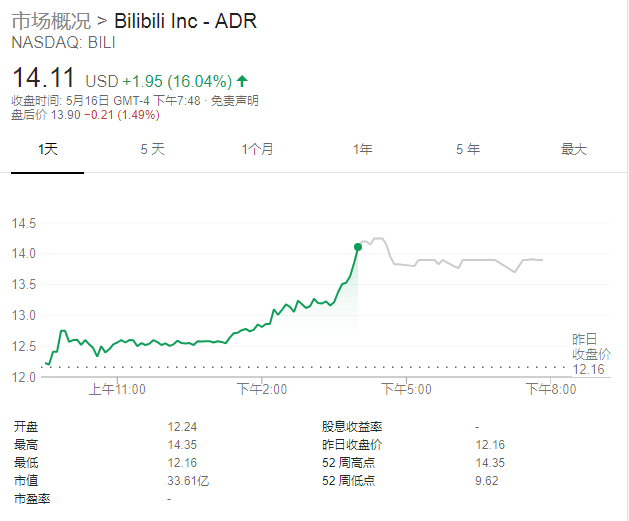The height and width of the screenshot is (521, 629).
Task: Select the 1天 range tab
Action: point(47,150)
